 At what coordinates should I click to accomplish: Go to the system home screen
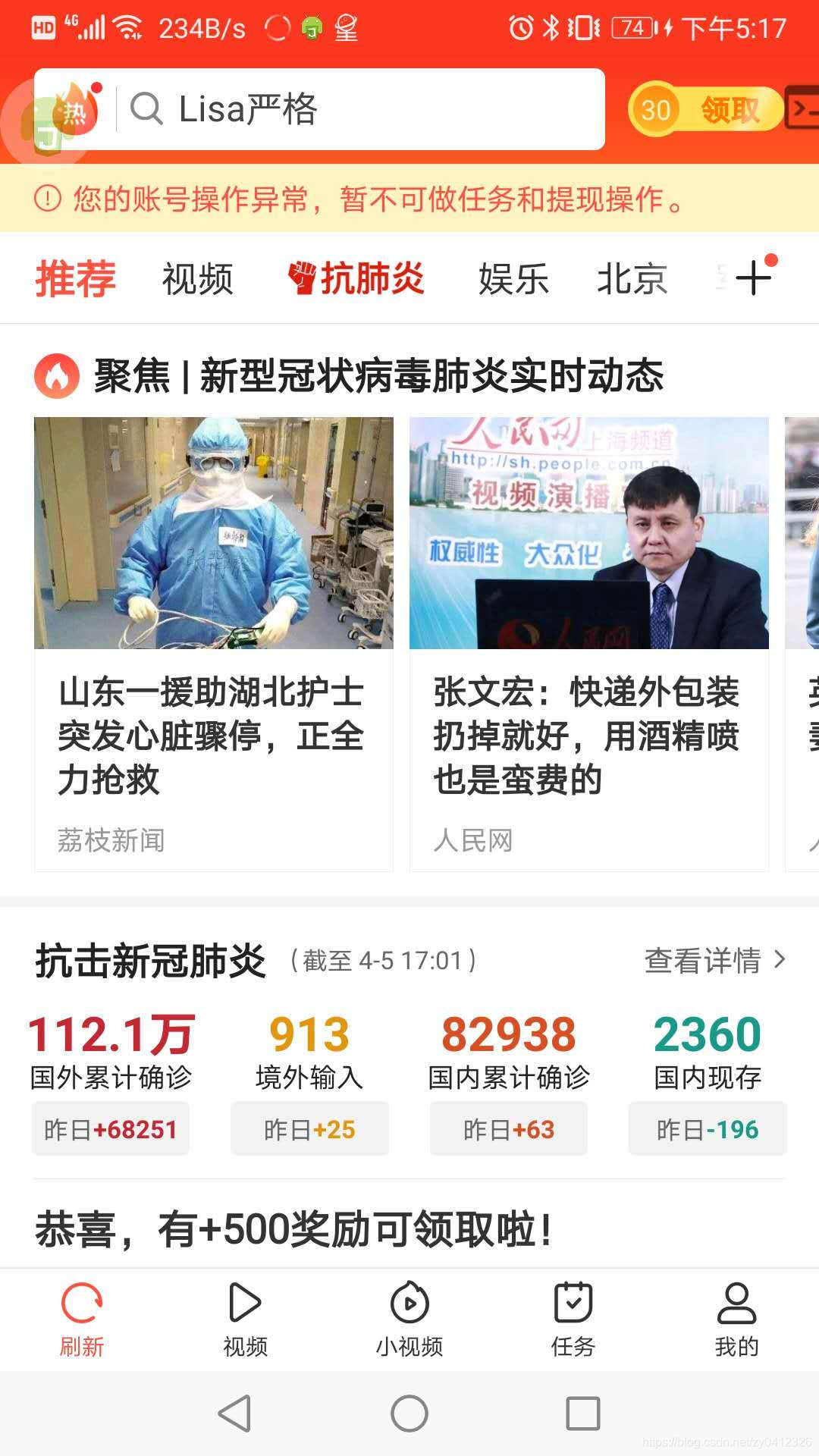point(409,1414)
